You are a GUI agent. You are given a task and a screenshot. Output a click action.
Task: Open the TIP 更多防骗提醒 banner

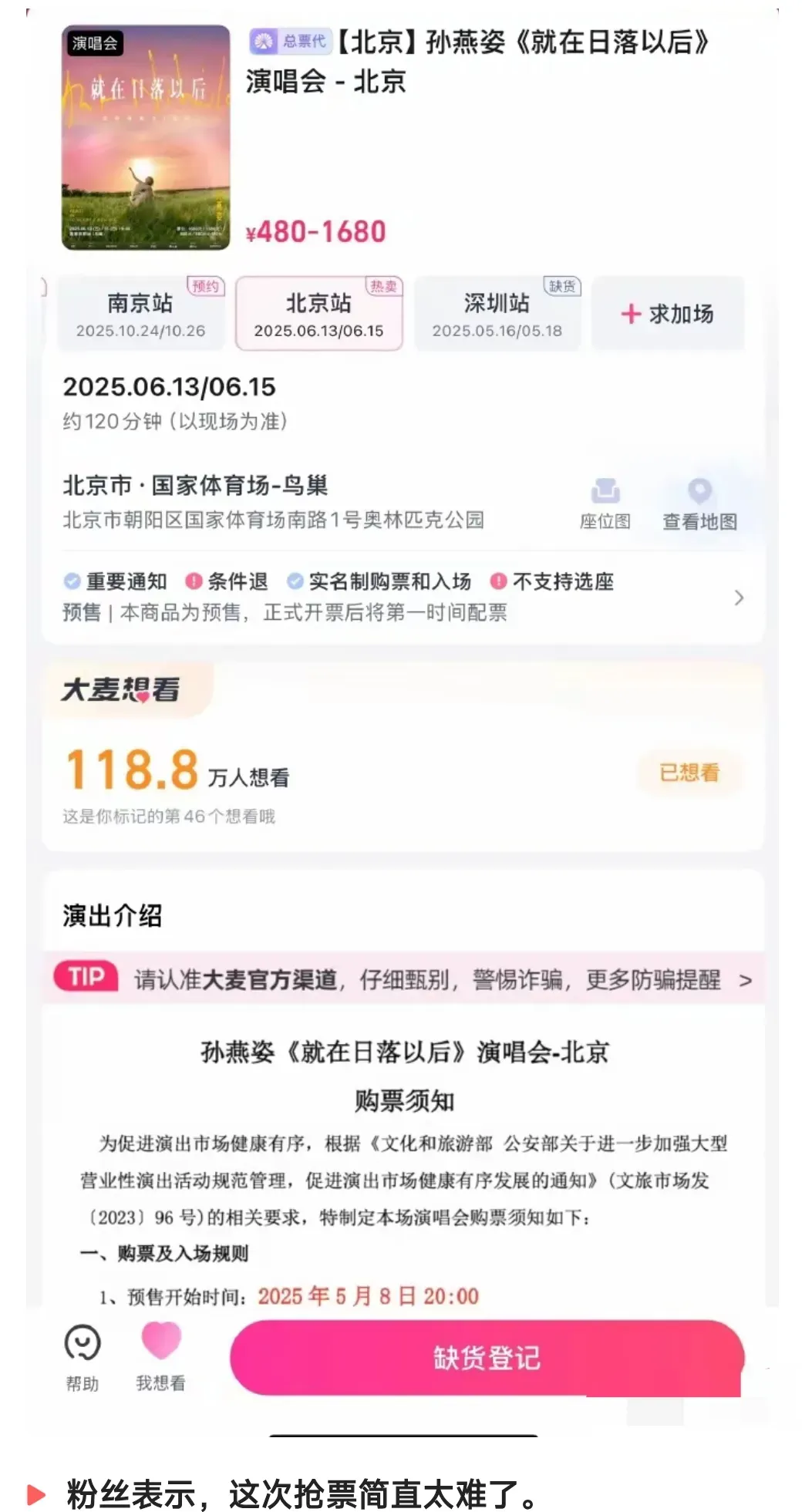pyautogui.click(x=404, y=979)
